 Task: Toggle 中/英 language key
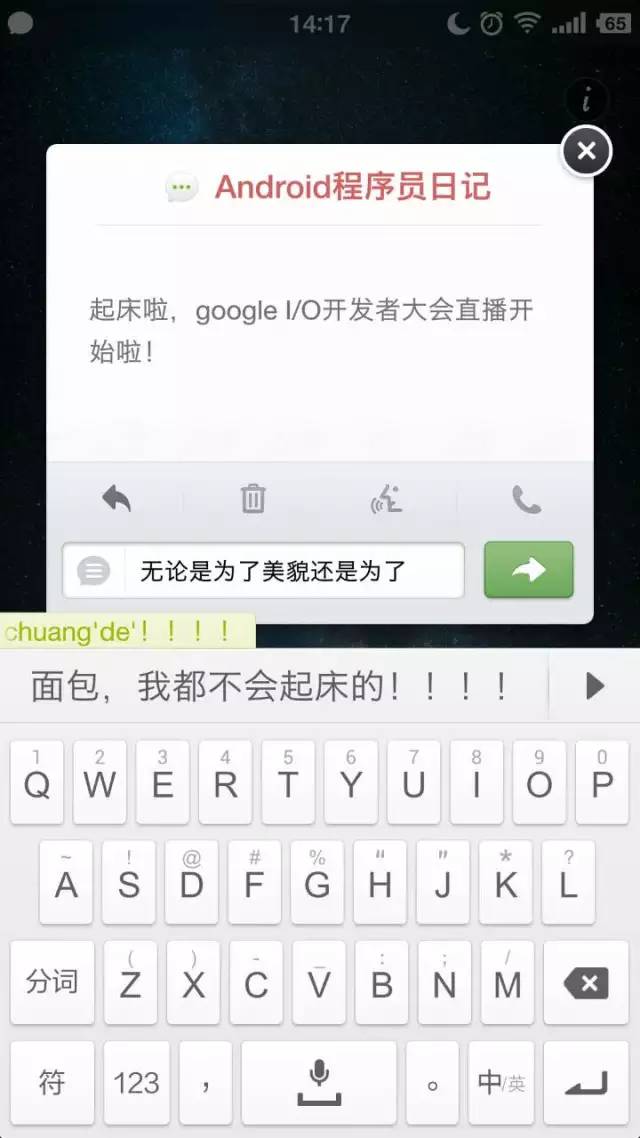pyautogui.click(x=501, y=1083)
